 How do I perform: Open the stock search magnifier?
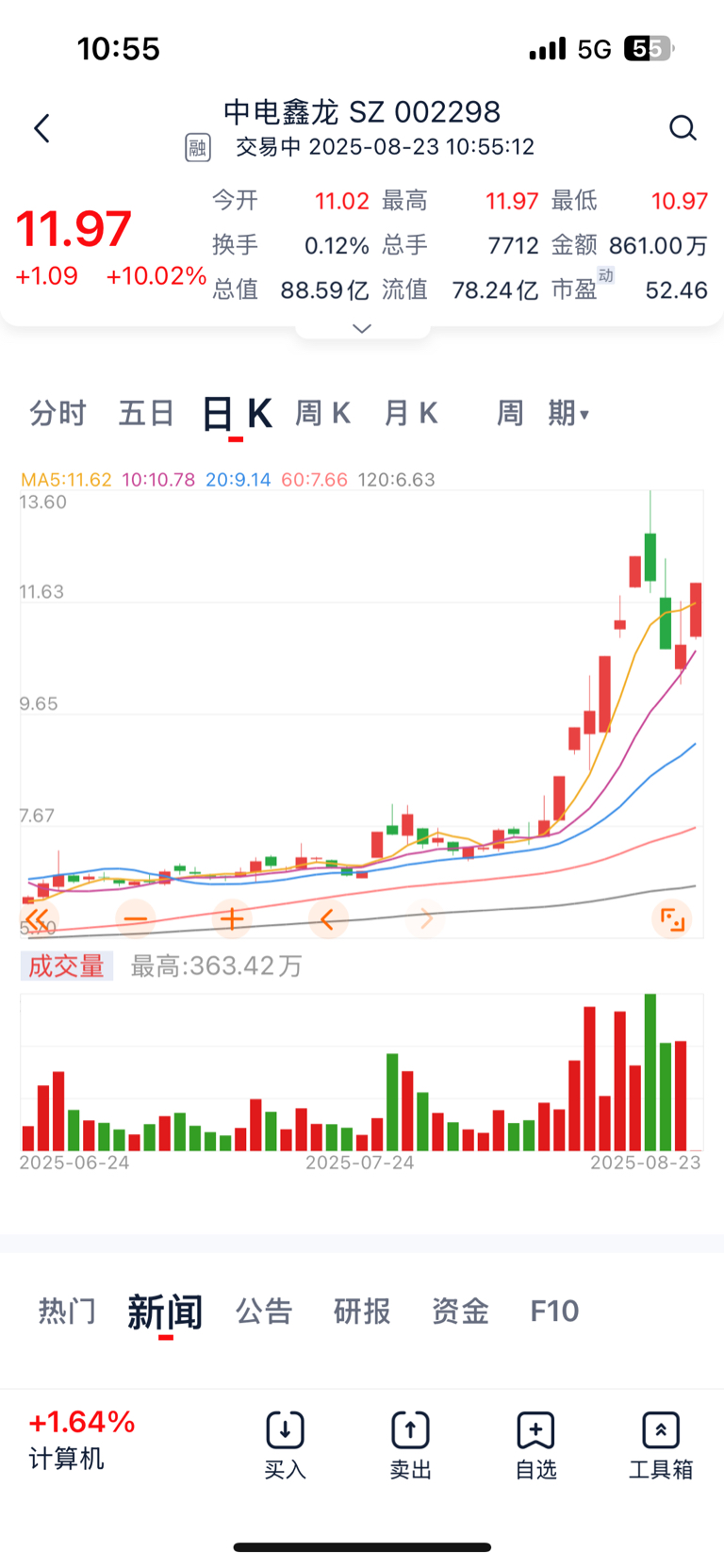(682, 128)
